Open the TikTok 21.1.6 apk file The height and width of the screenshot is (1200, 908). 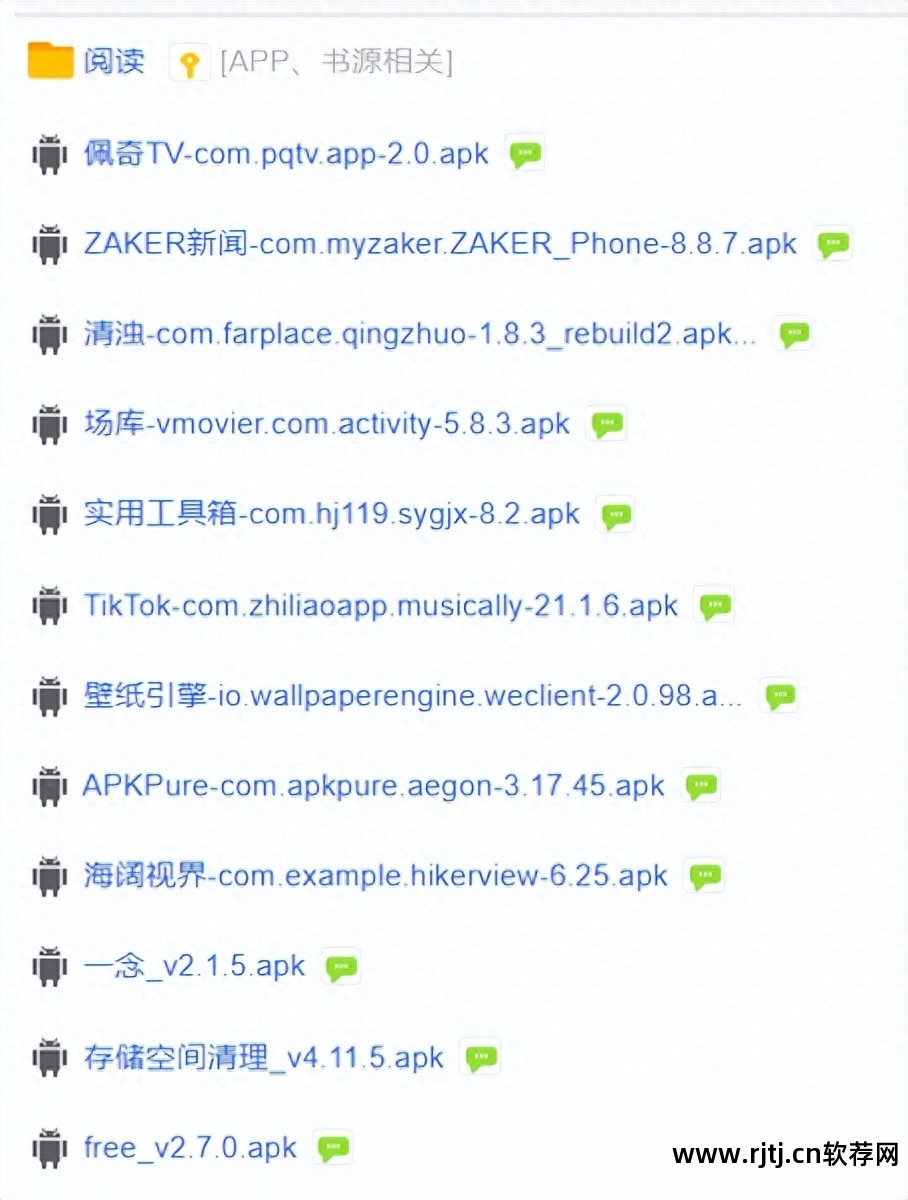point(380,606)
